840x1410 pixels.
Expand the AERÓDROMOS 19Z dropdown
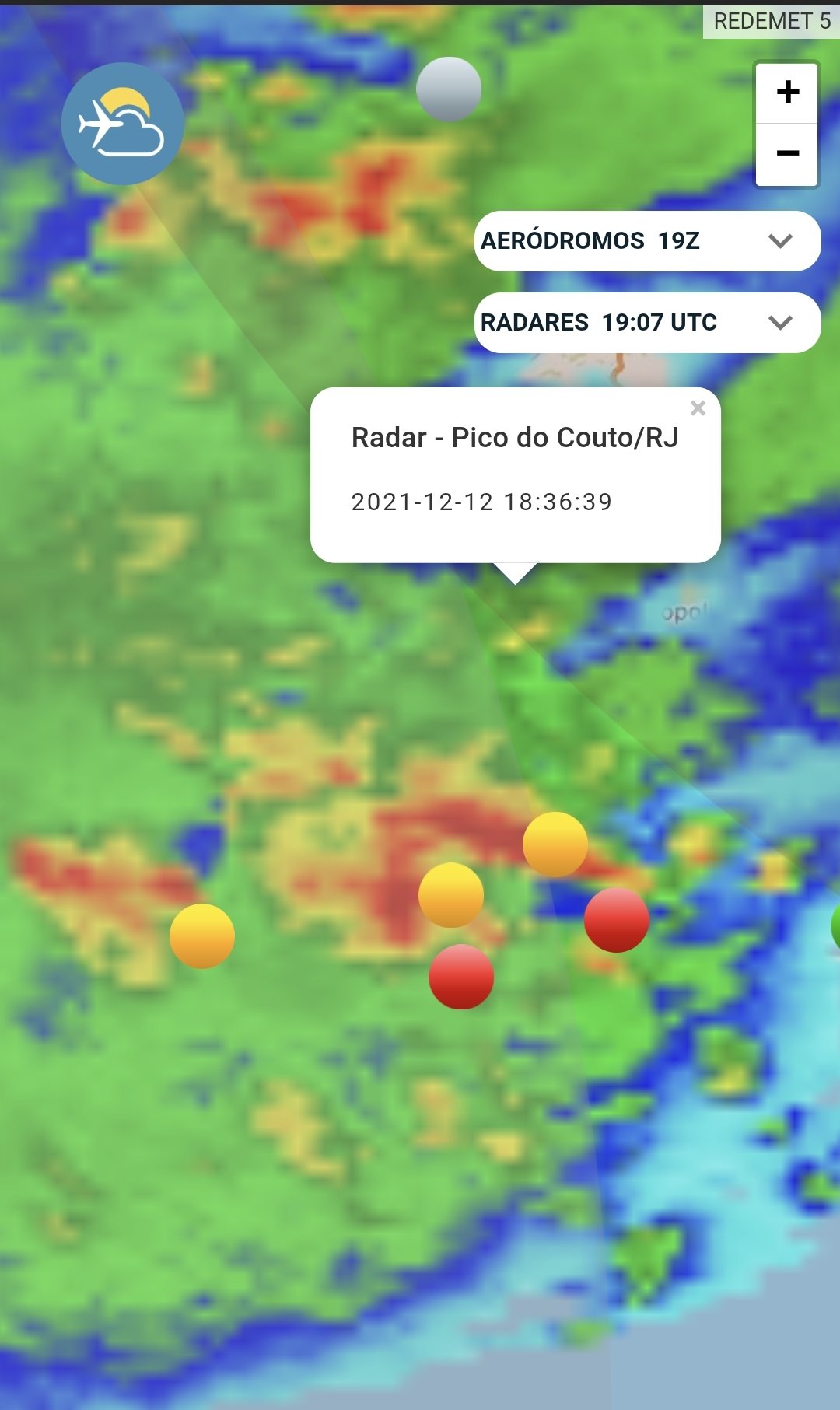(x=647, y=241)
